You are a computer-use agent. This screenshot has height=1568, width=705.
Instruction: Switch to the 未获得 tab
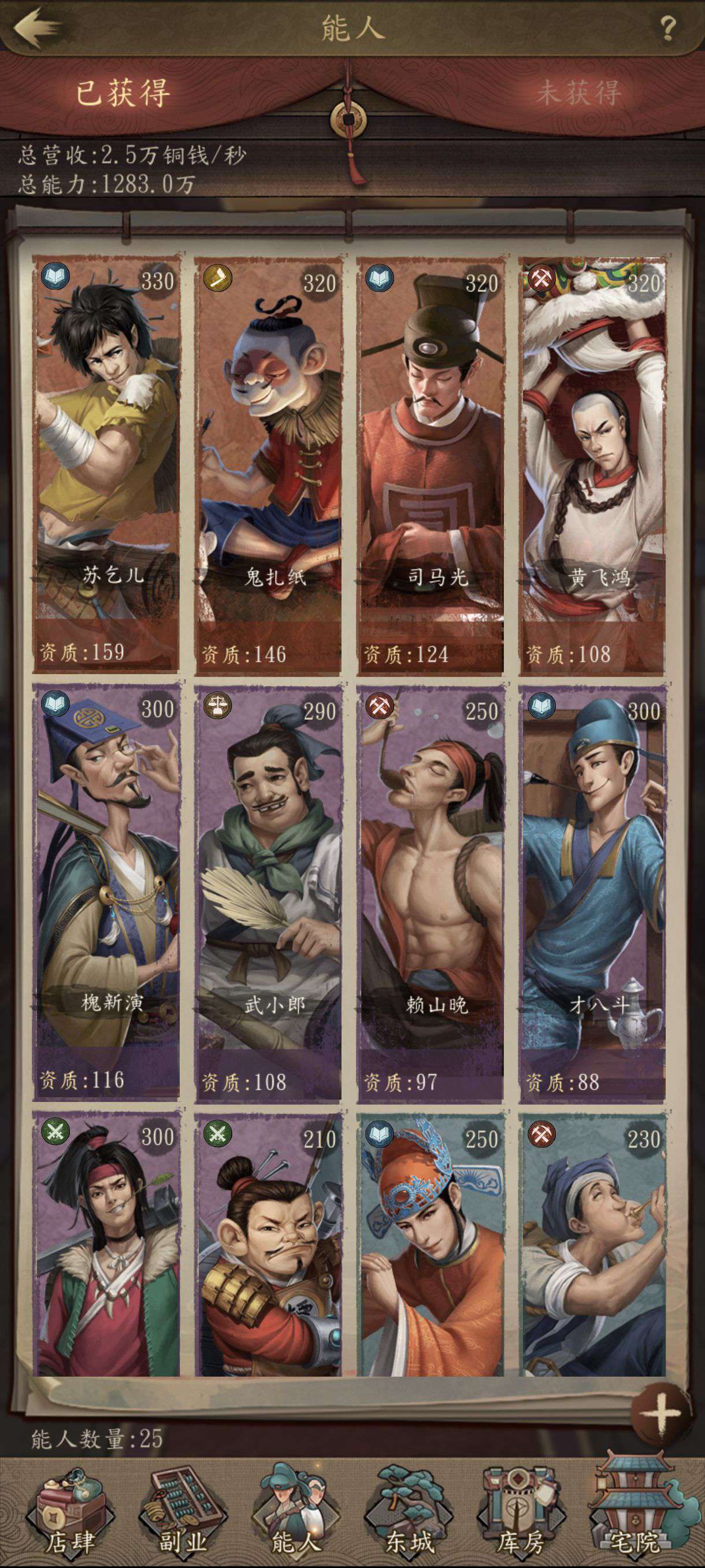(578, 93)
